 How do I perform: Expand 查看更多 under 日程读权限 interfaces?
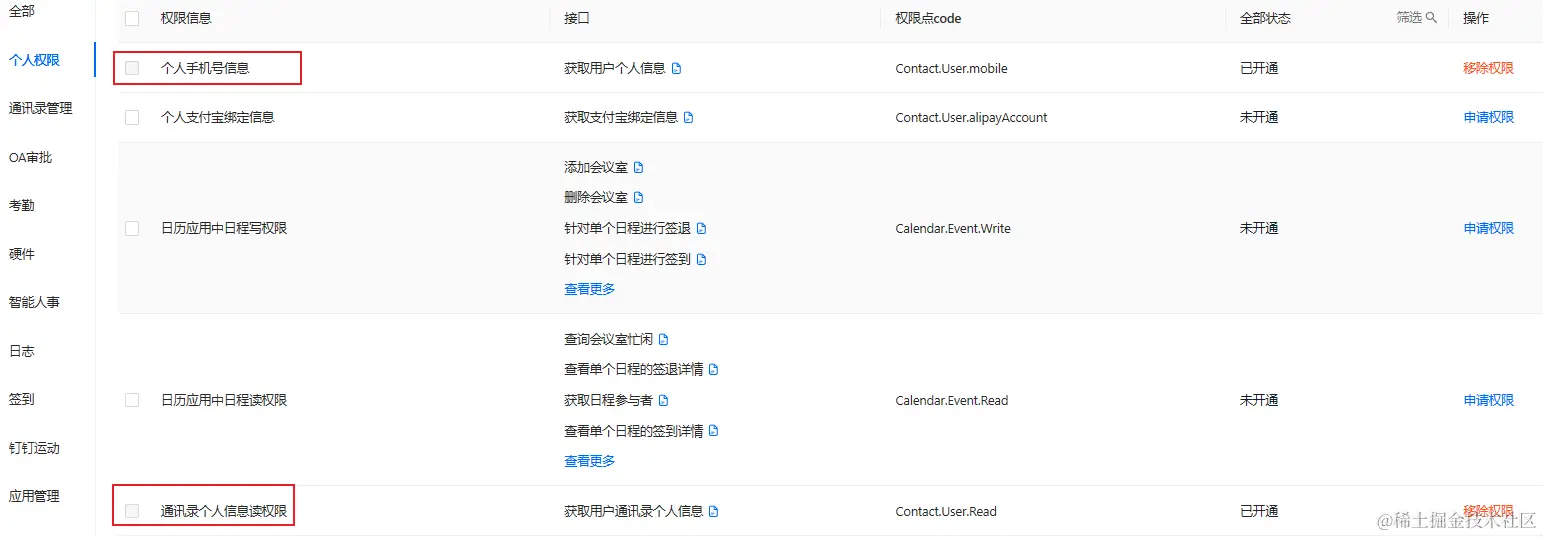pyautogui.click(x=589, y=461)
